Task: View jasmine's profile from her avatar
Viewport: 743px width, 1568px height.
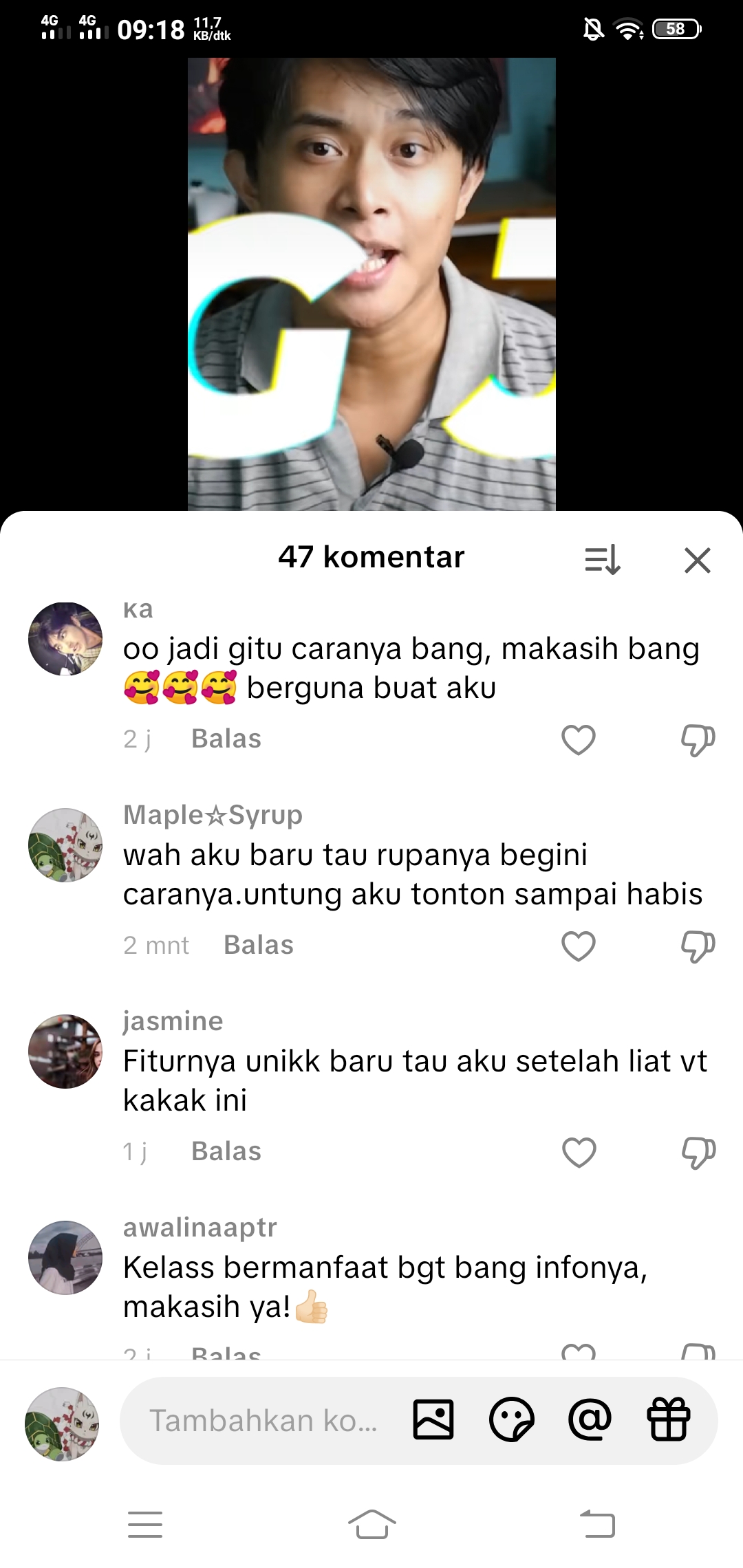Action: click(x=65, y=1051)
